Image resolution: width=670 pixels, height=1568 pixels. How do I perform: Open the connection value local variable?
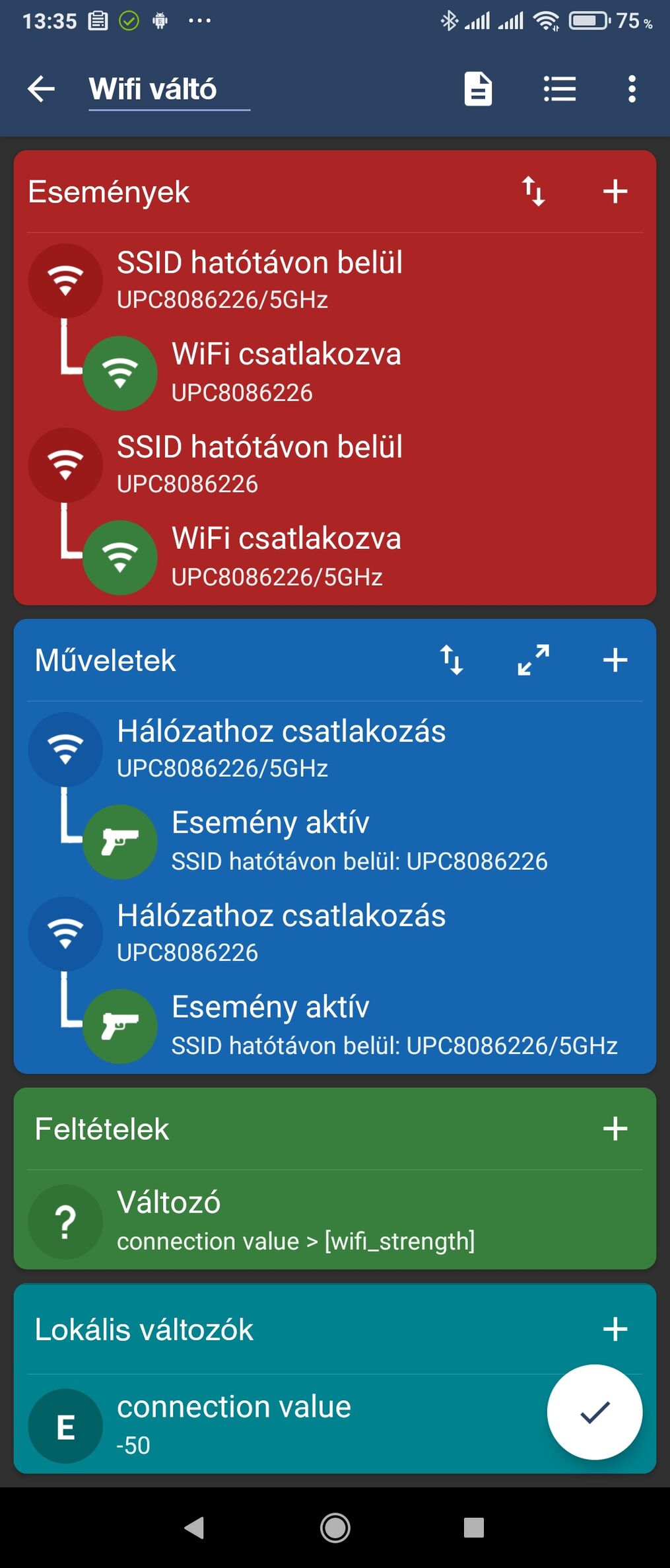[x=234, y=1423]
